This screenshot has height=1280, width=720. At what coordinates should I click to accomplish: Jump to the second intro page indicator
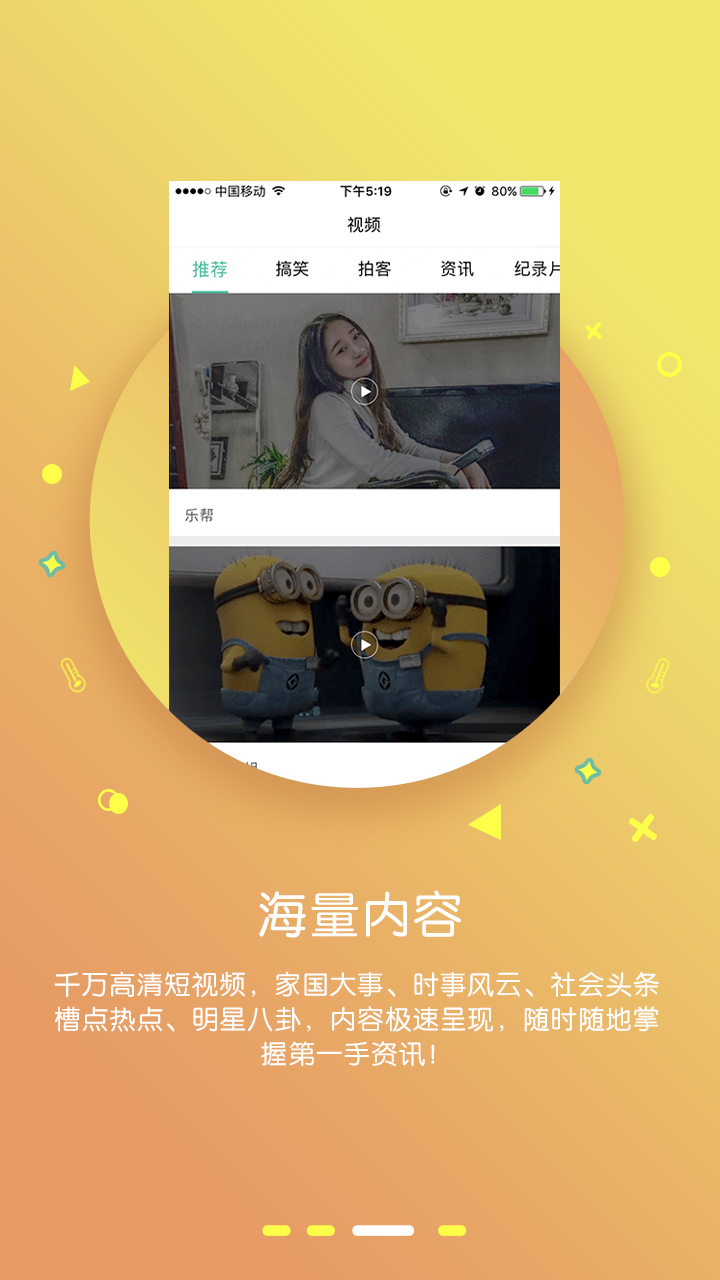pyautogui.click(x=321, y=1230)
